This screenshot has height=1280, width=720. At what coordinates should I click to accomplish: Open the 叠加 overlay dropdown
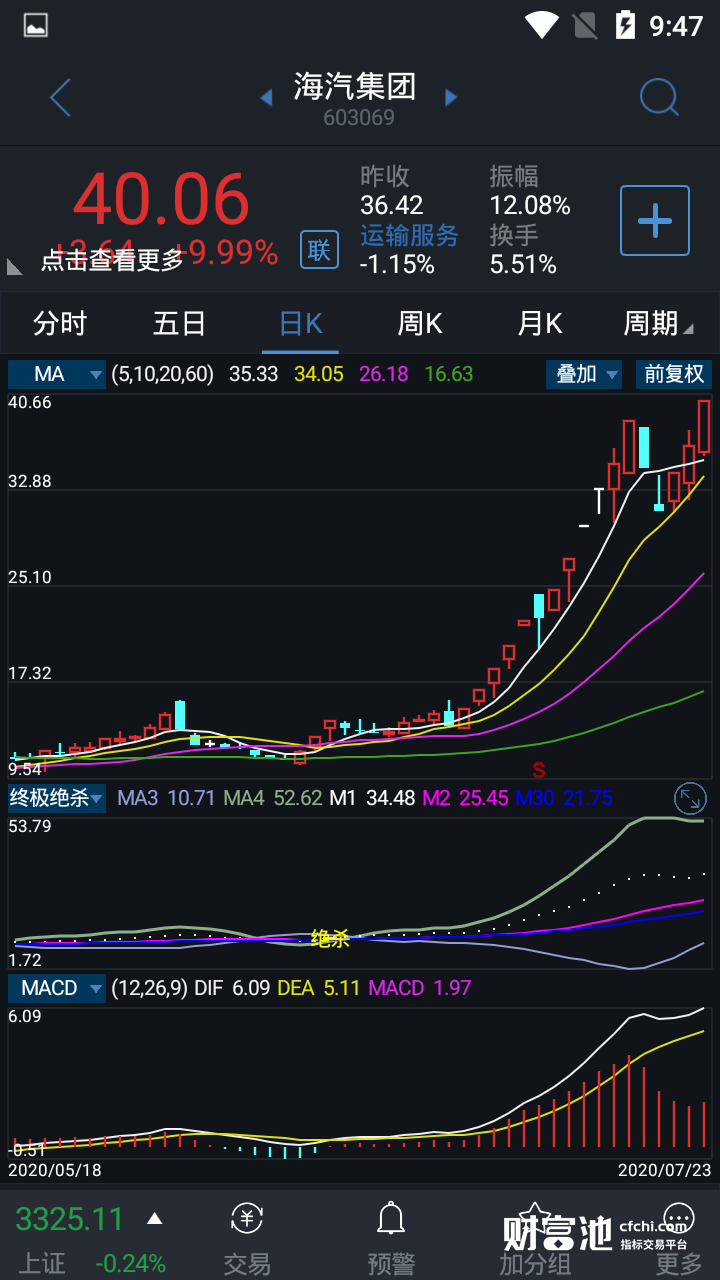(584, 374)
